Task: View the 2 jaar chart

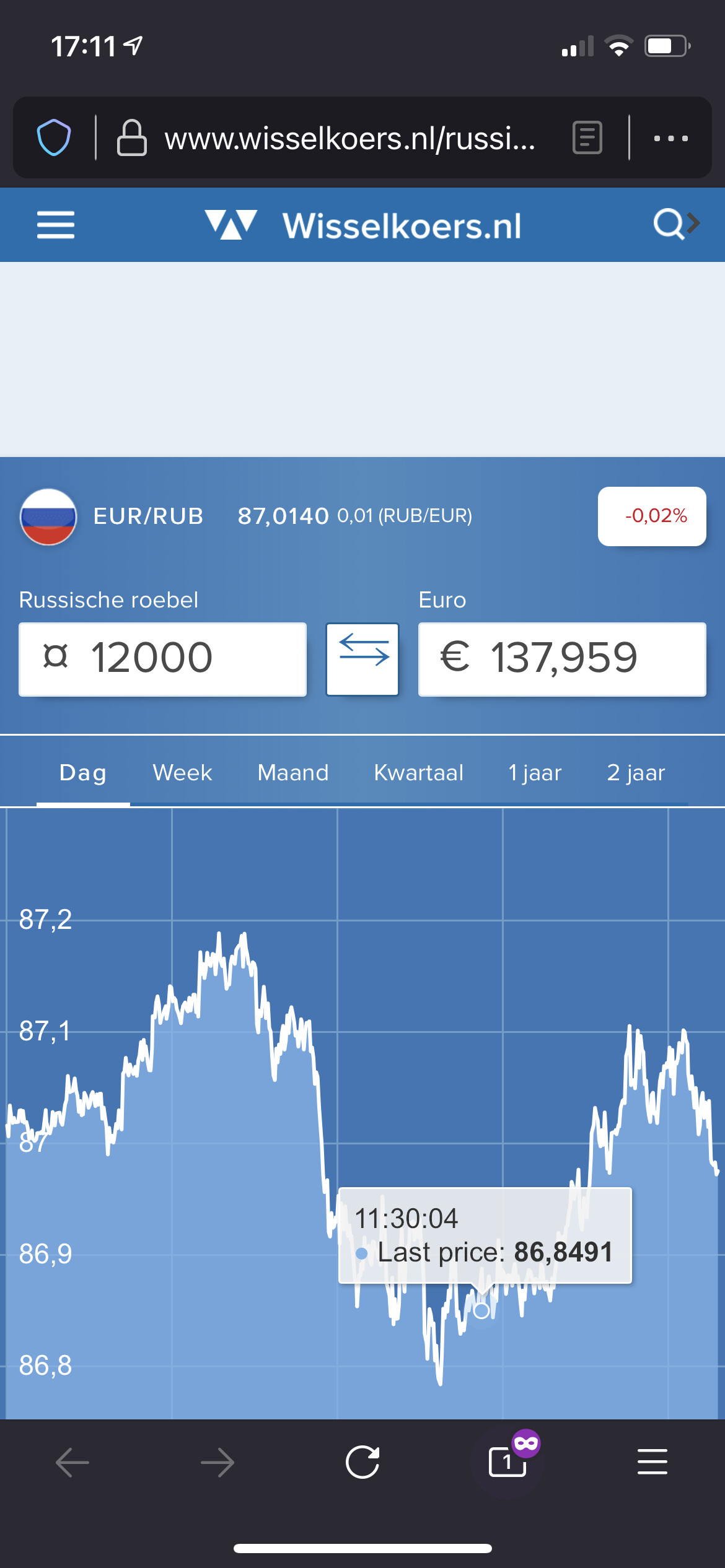Action: click(636, 773)
